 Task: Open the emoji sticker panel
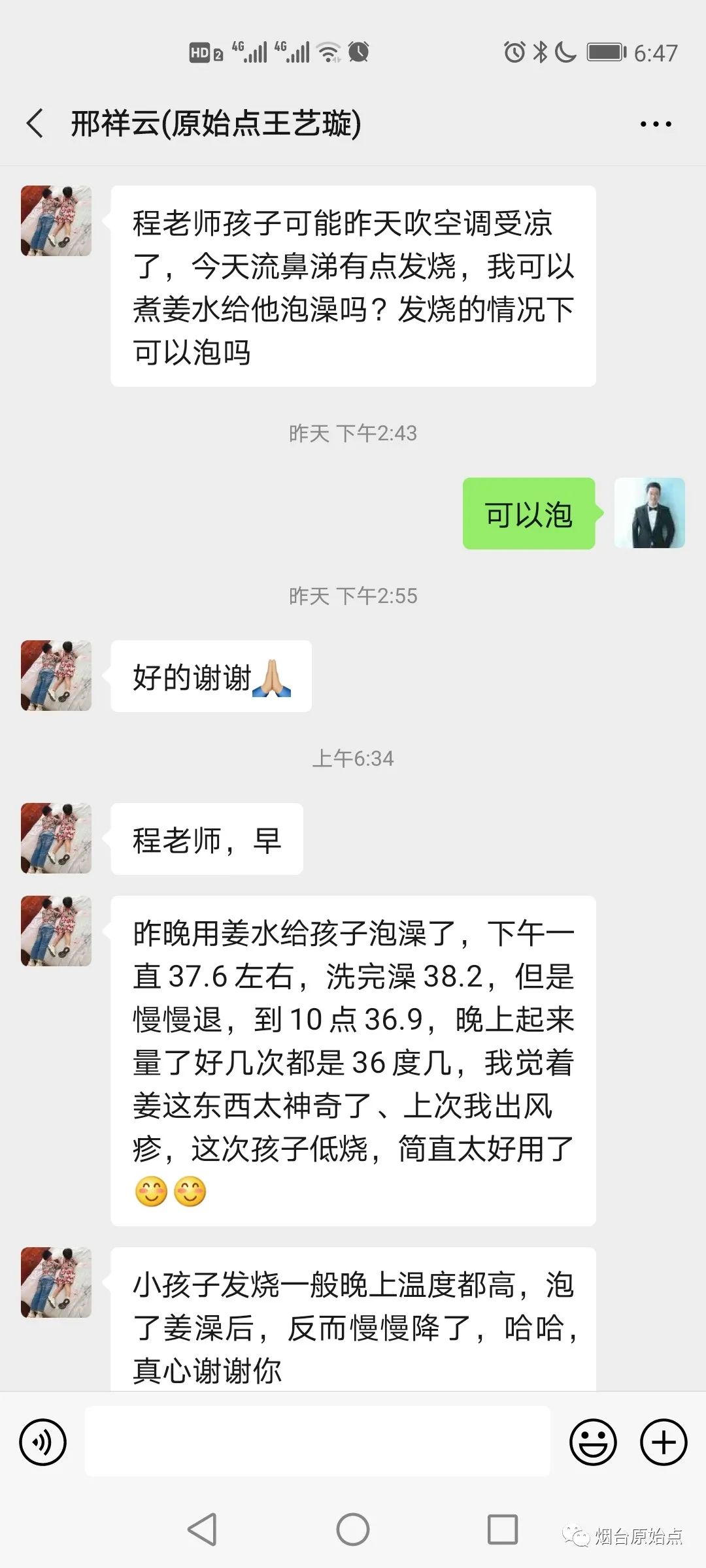pos(593,1441)
